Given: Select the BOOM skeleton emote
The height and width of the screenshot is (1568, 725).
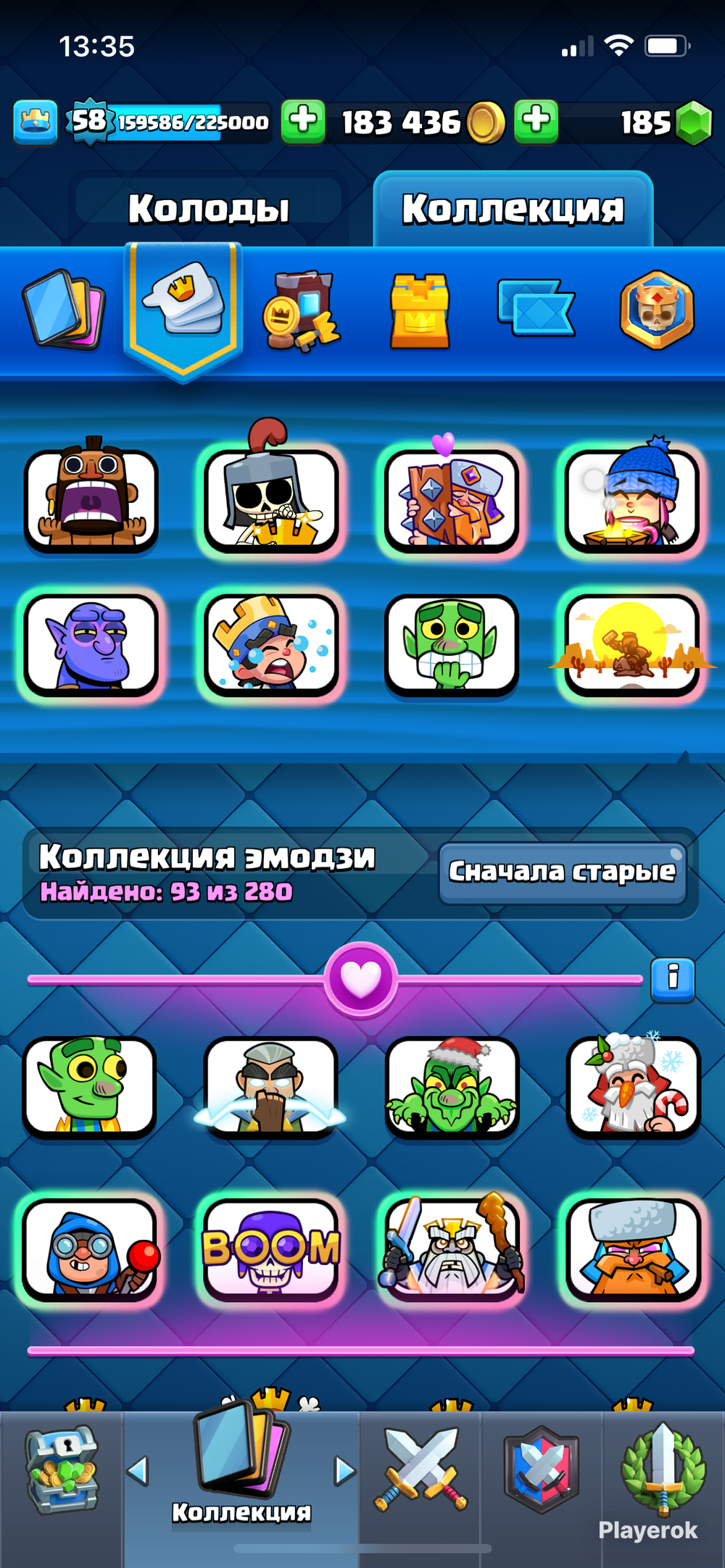Looking at the screenshot, I should [x=270, y=1249].
